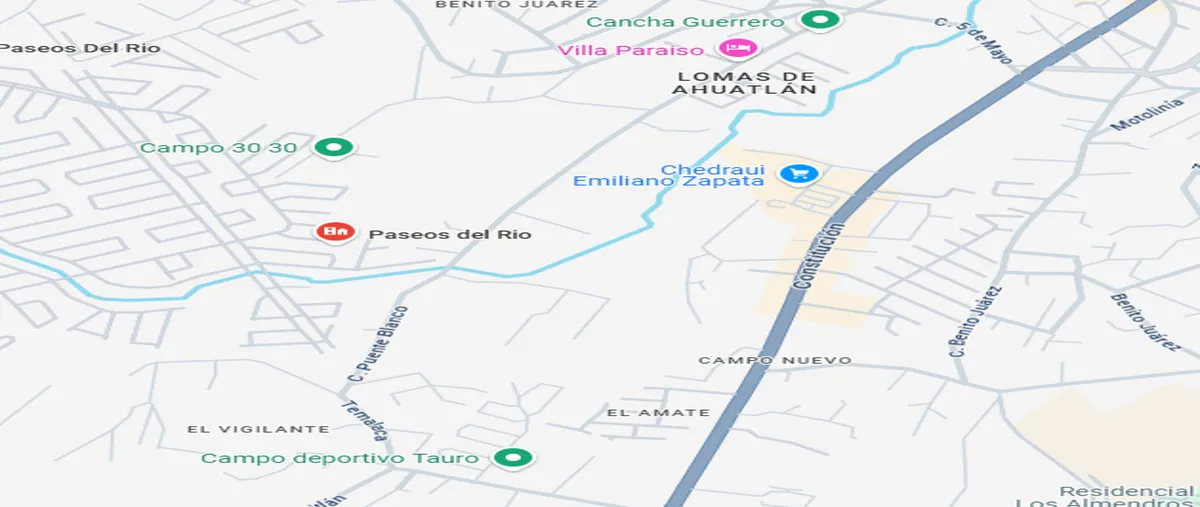Open the Cancha Guerrero map marker

coord(821,19)
